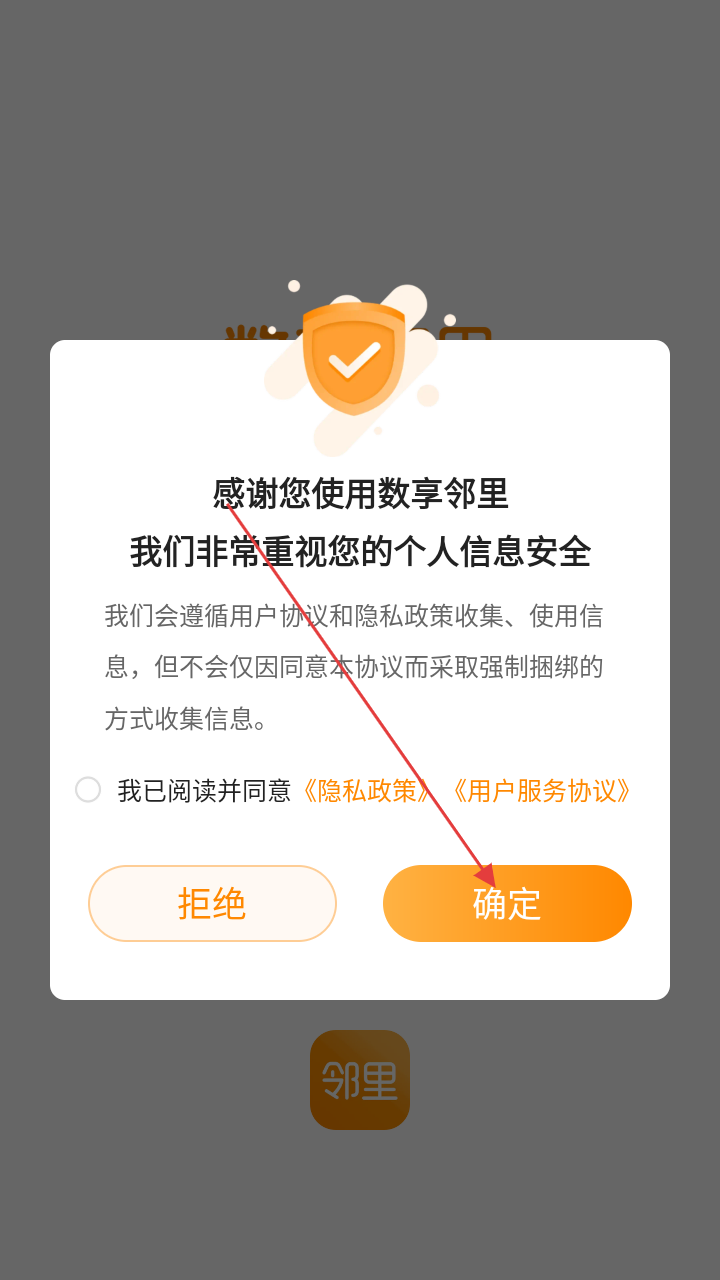Open the 《隐私政策》 link
This screenshot has height=1280, width=720.
pos(366,791)
